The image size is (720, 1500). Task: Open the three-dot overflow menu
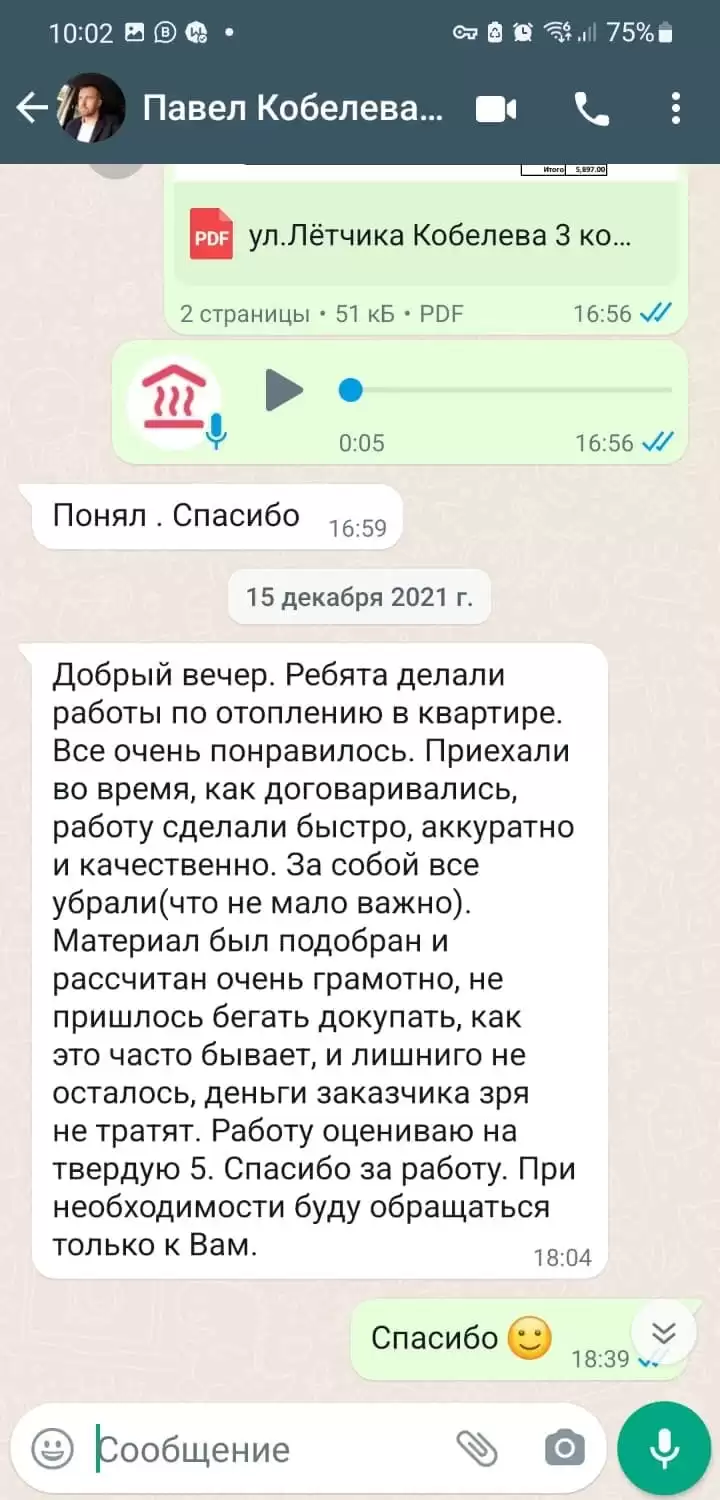(x=676, y=108)
